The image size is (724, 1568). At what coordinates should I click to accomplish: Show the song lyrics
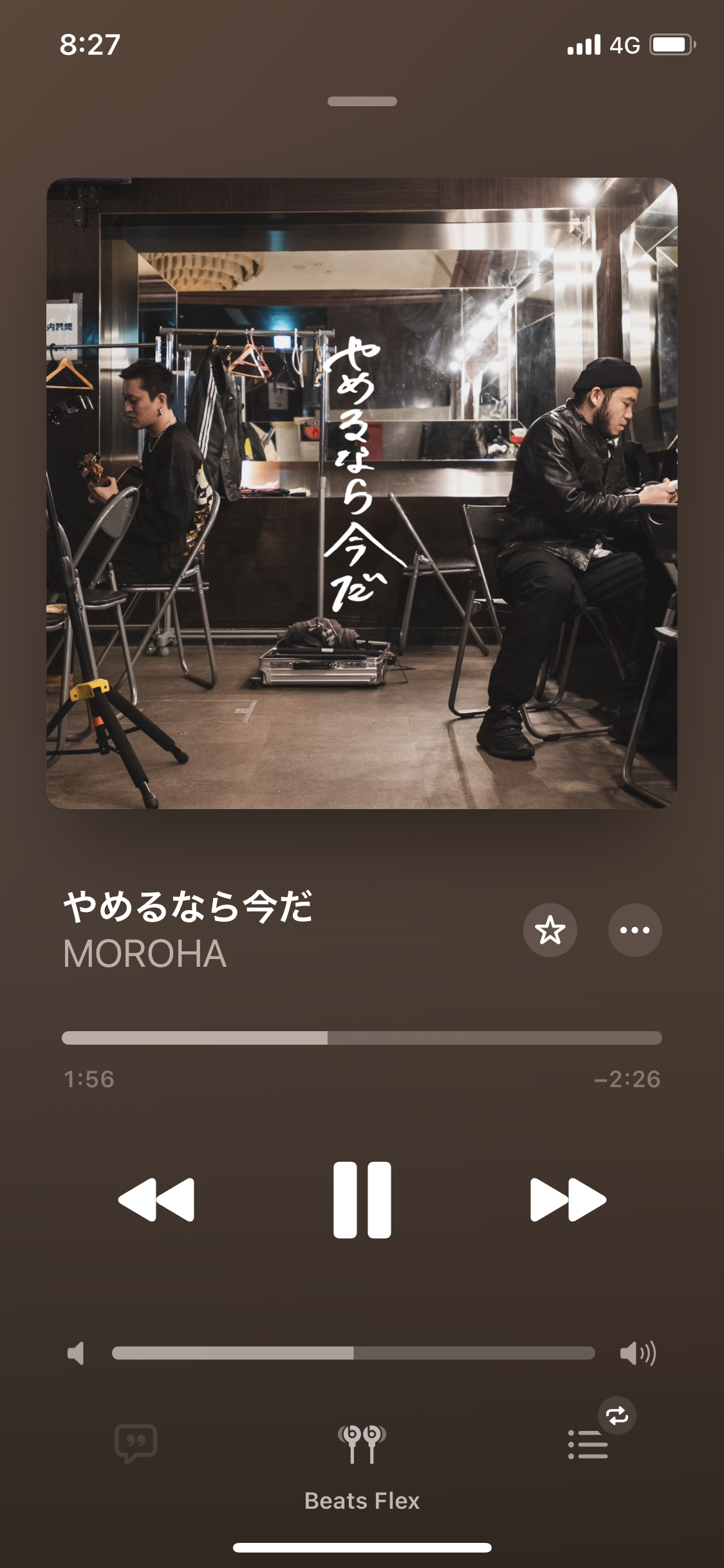click(136, 1443)
